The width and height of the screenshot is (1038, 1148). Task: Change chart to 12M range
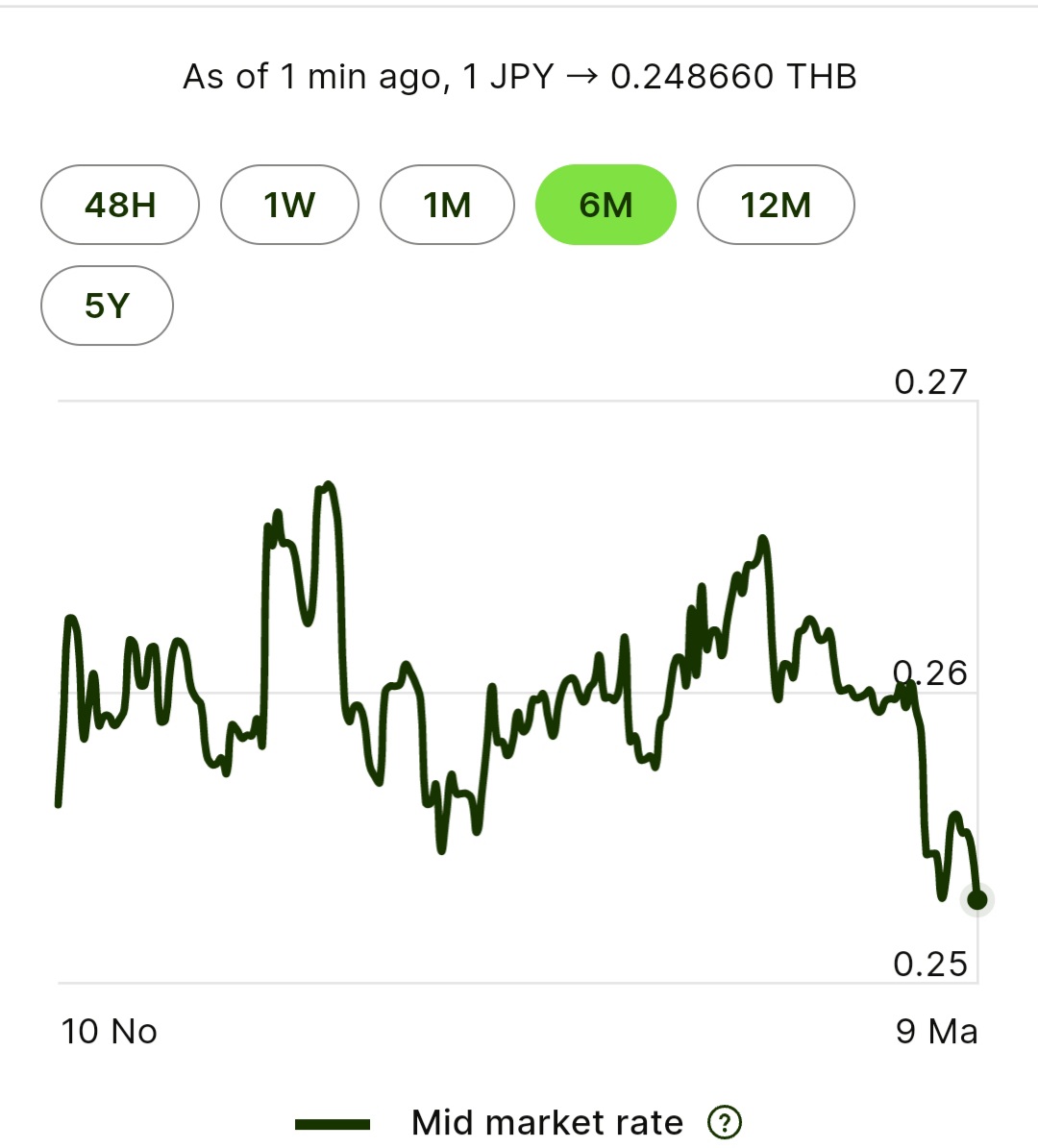(x=775, y=205)
